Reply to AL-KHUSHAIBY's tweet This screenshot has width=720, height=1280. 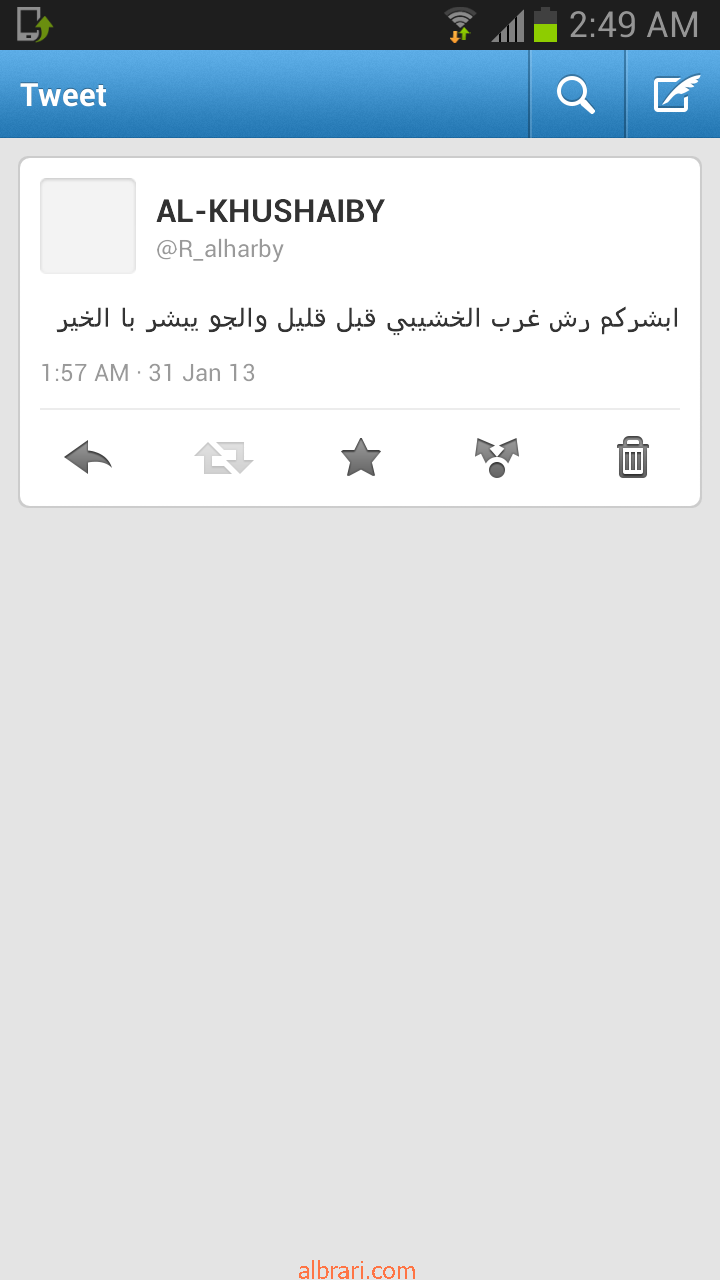coord(88,459)
